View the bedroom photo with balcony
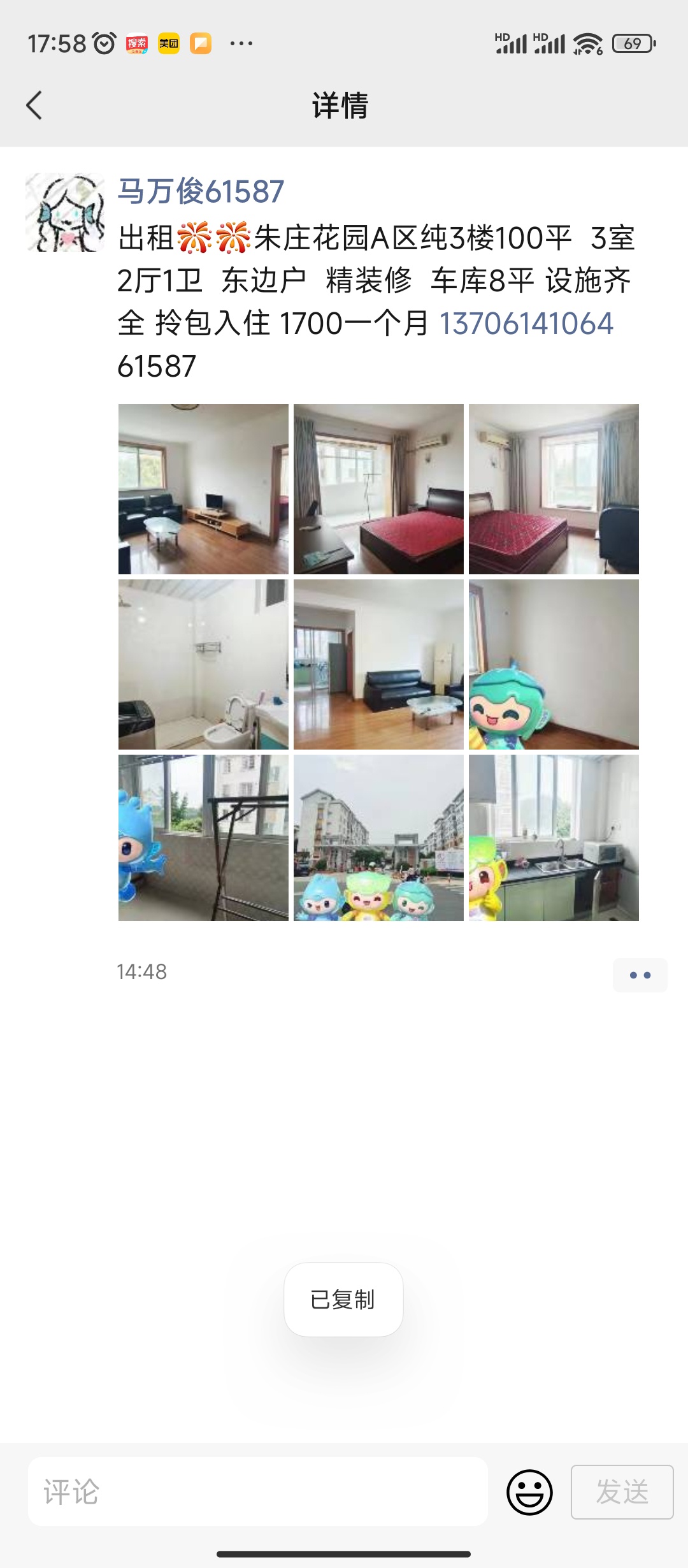Viewport: 688px width, 1568px height. [x=378, y=489]
